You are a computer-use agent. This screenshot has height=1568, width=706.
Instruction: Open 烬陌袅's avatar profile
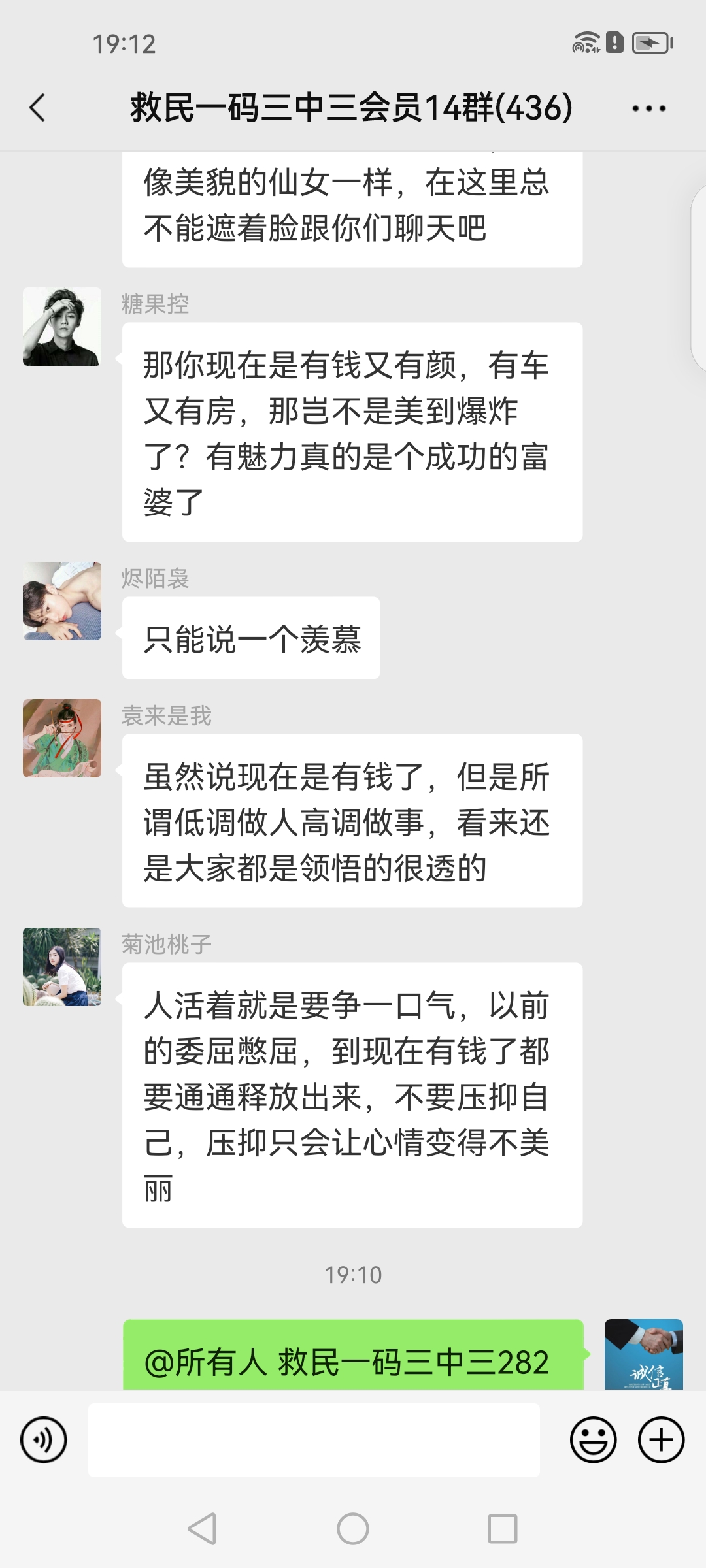[62, 601]
